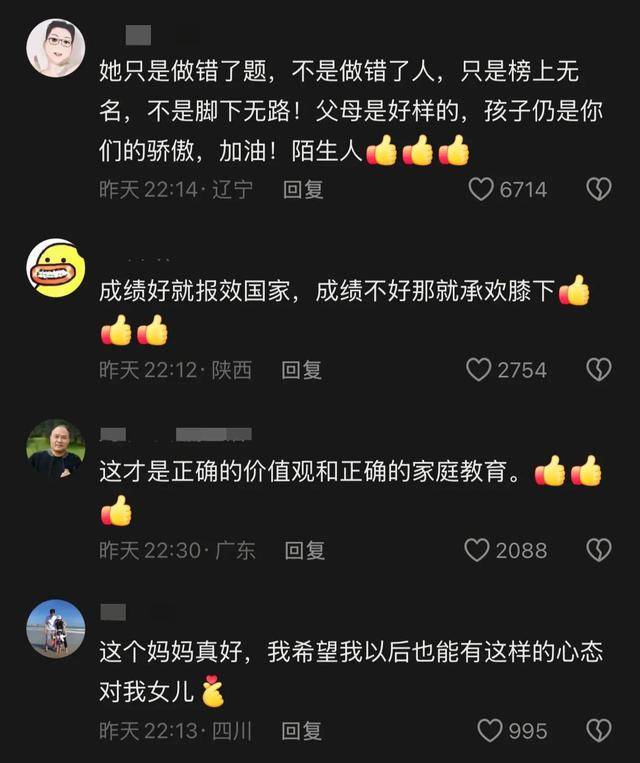This screenshot has width=640, height=763.
Task: Open the avatar of the 辽宁 commenter
Action: (x=55, y=48)
